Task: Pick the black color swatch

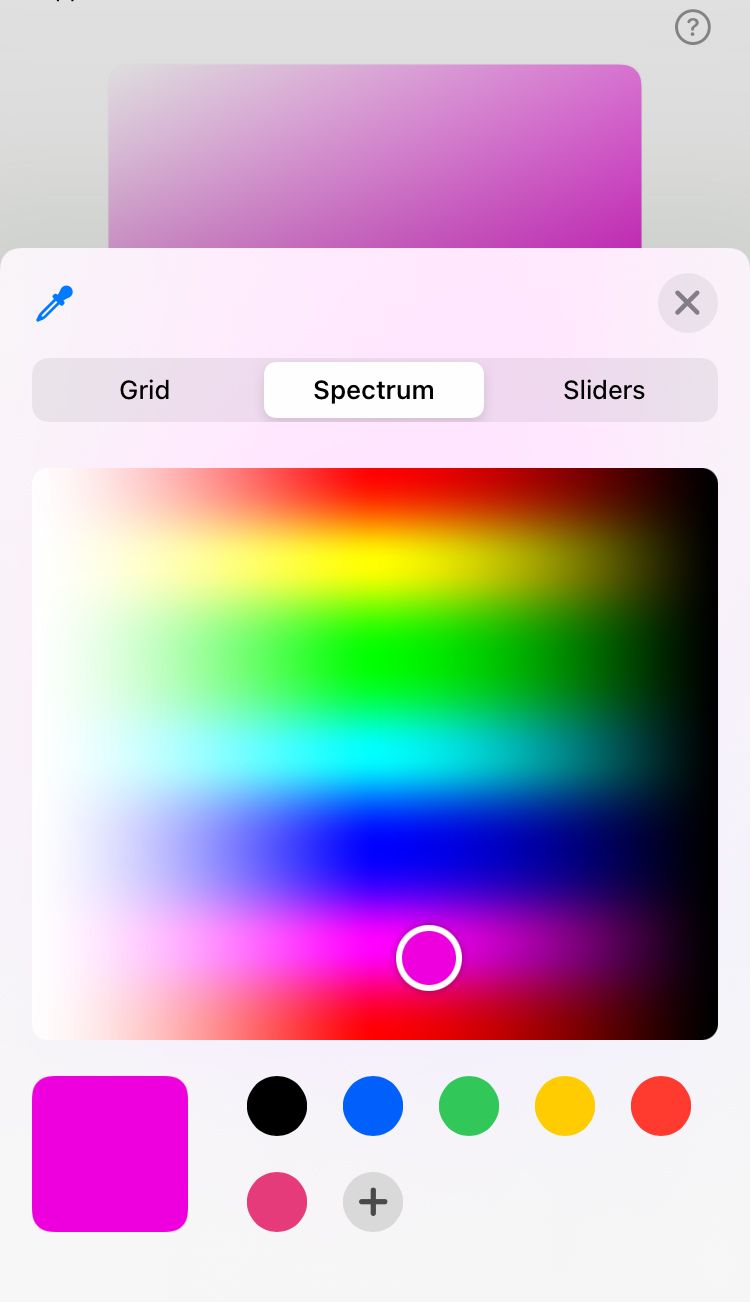Action: click(x=277, y=1106)
